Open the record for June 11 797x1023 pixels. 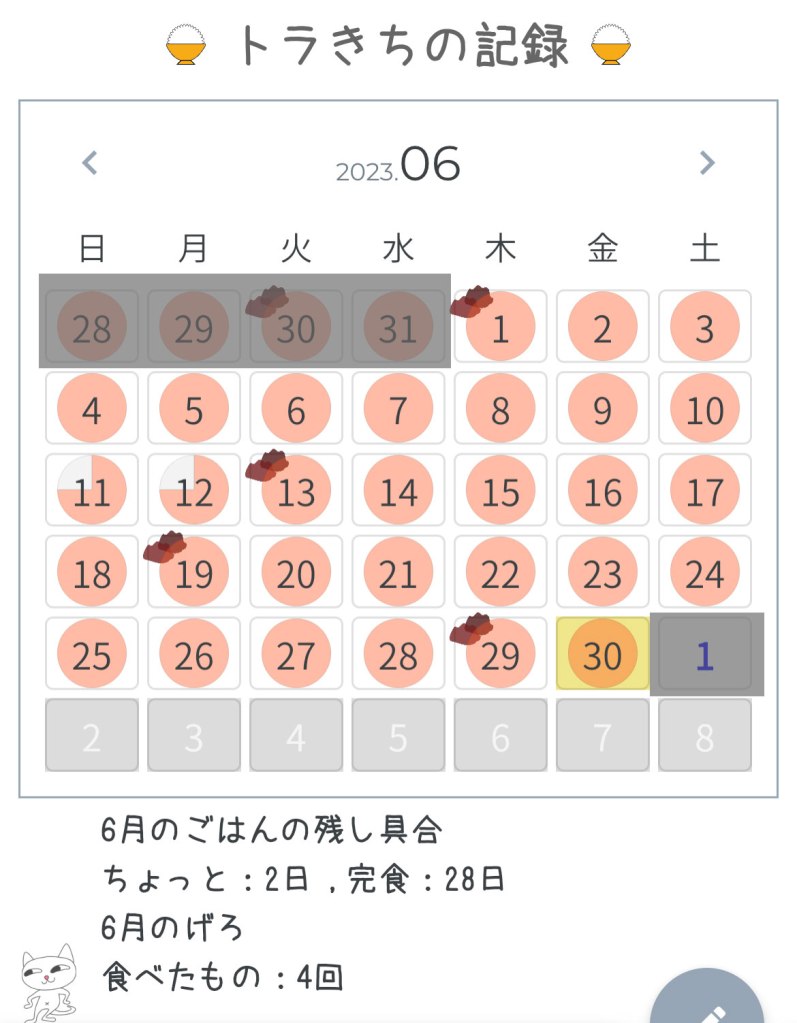pos(92,491)
